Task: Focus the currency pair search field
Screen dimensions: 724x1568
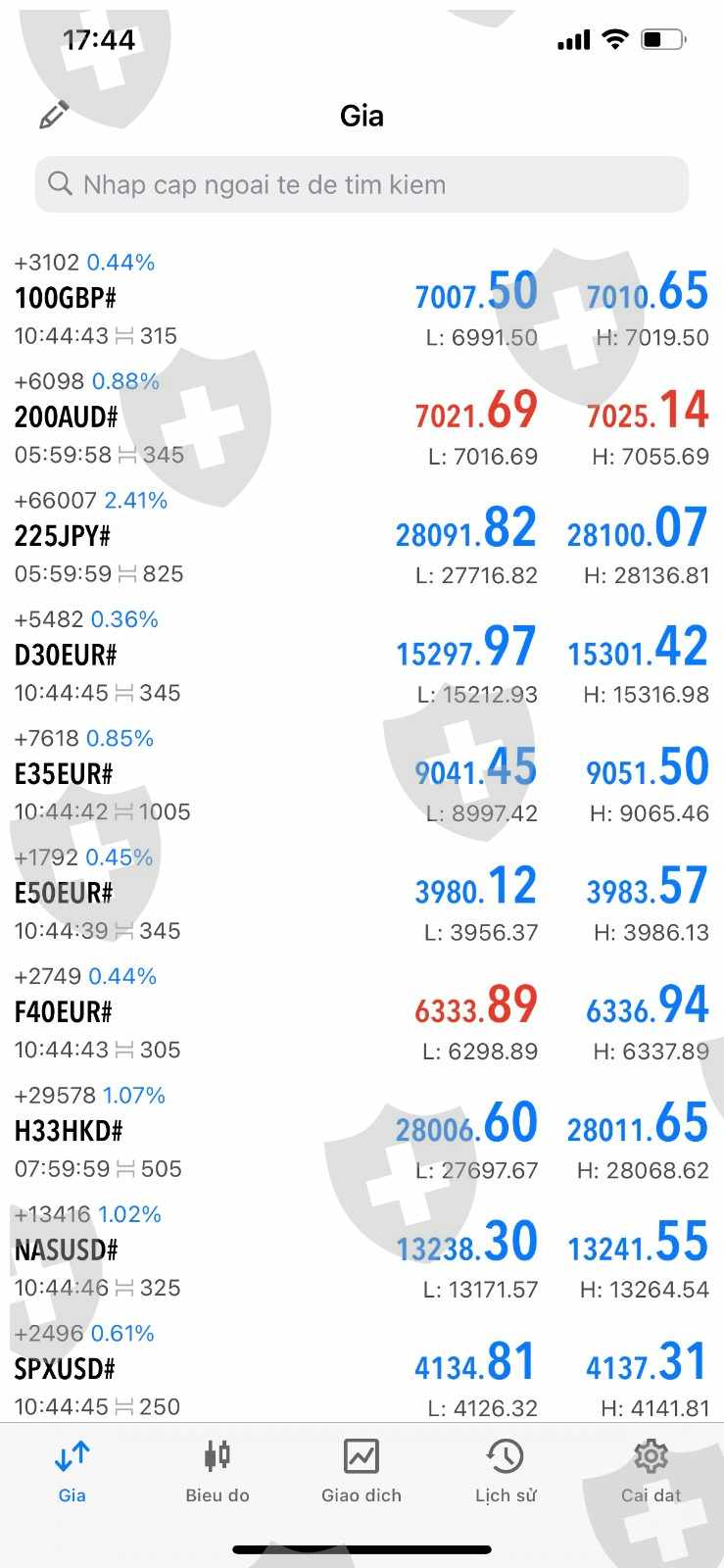Action: click(x=362, y=184)
